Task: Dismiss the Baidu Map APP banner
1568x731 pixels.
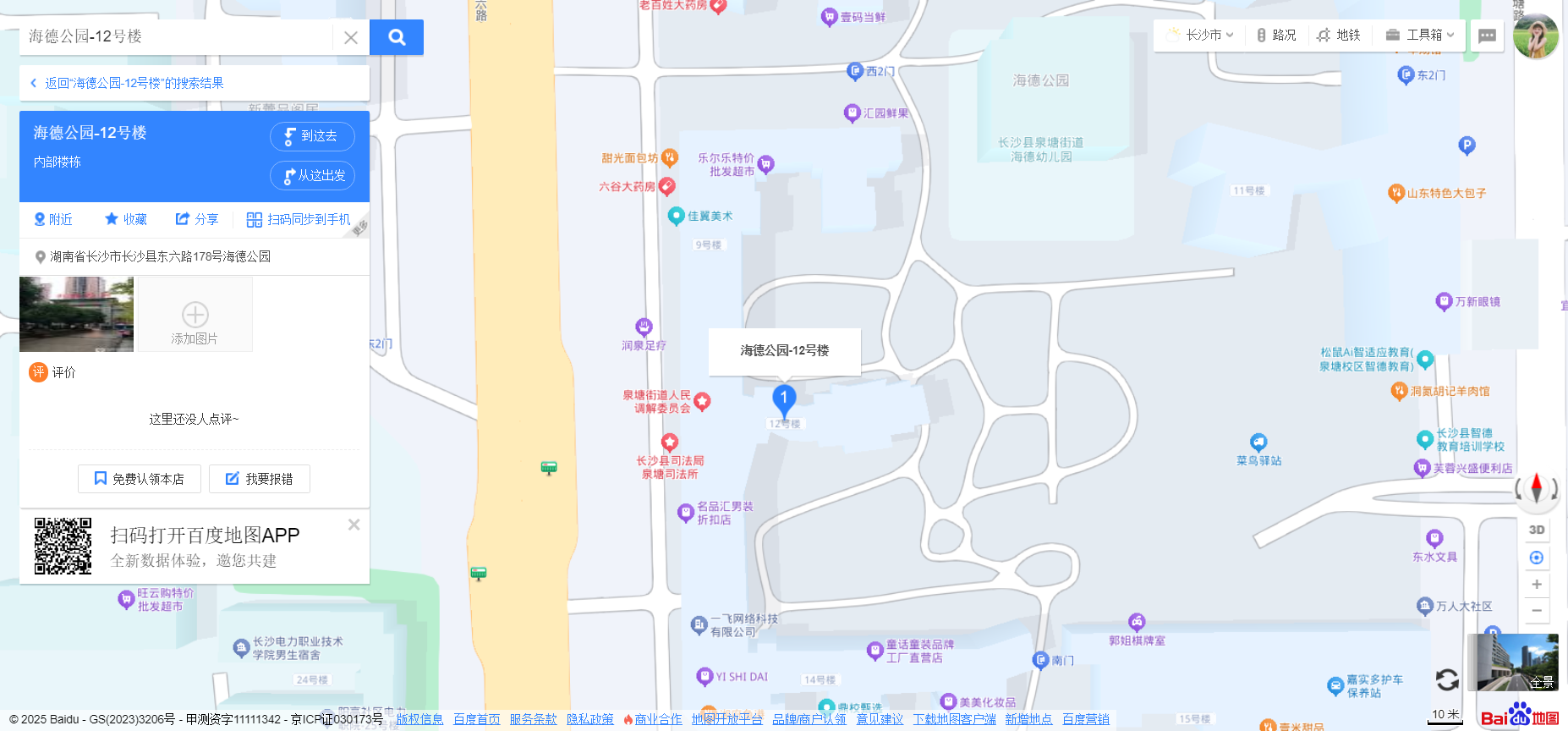Action: pos(354,525)
